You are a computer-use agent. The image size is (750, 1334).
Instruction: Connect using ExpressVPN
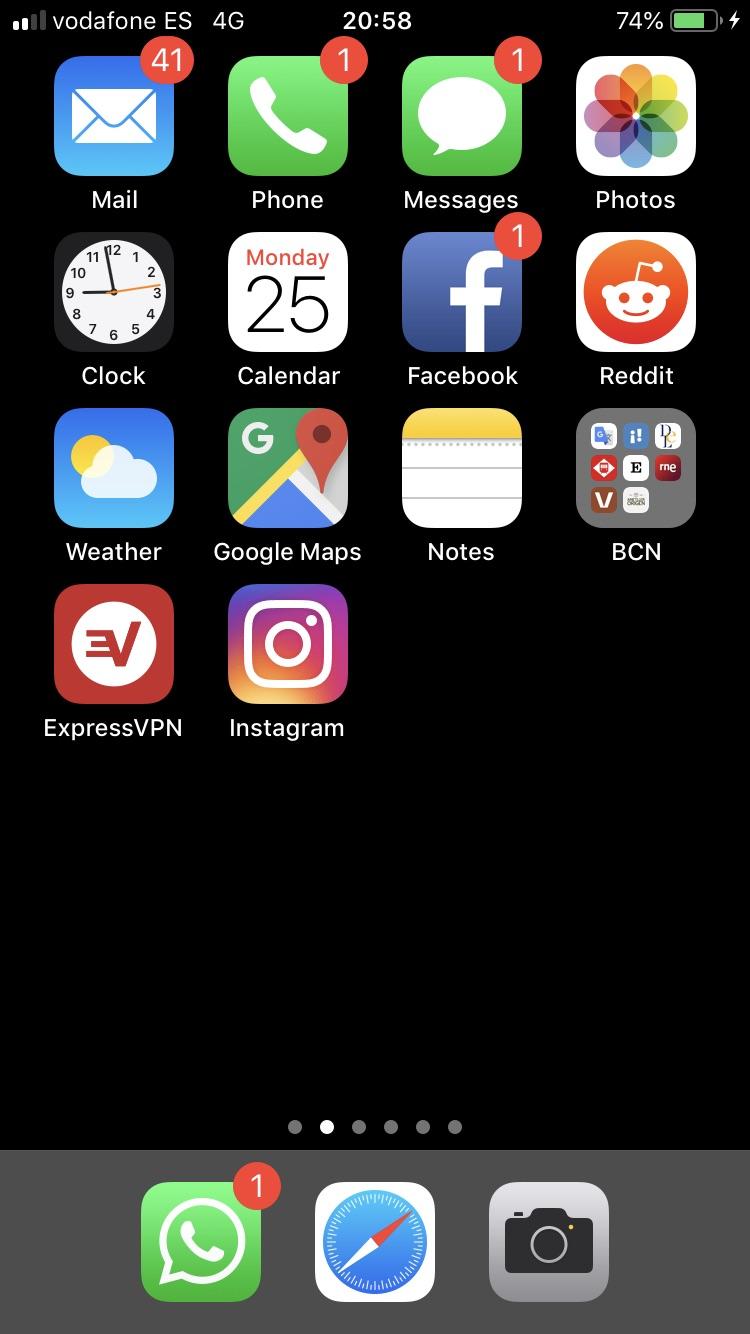[114, 643]
